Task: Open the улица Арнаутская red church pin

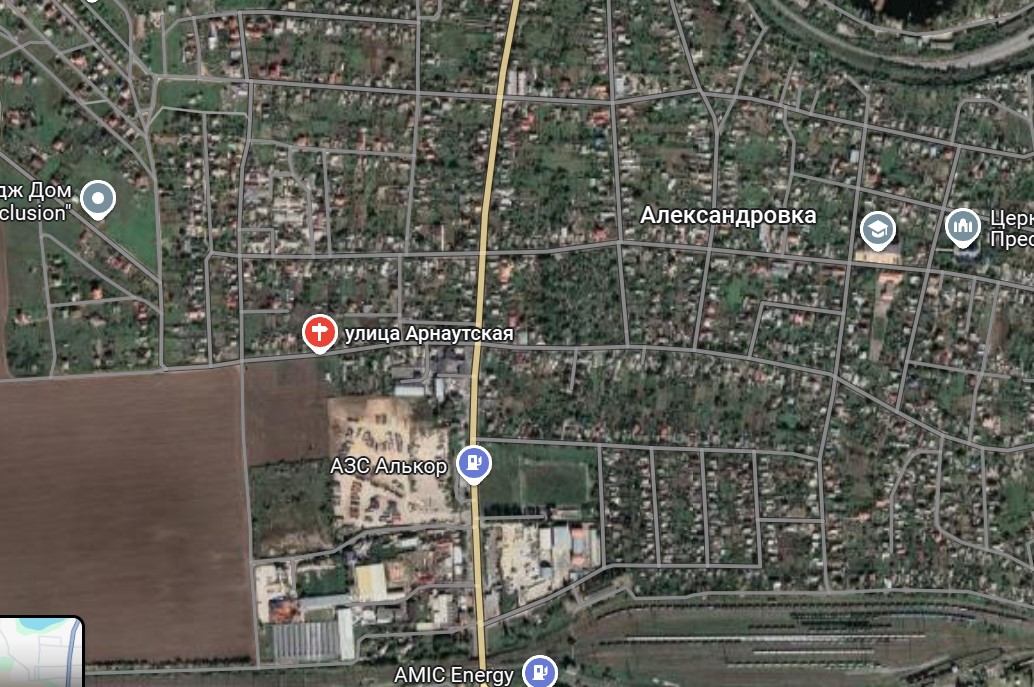Action: pos(319,332)
